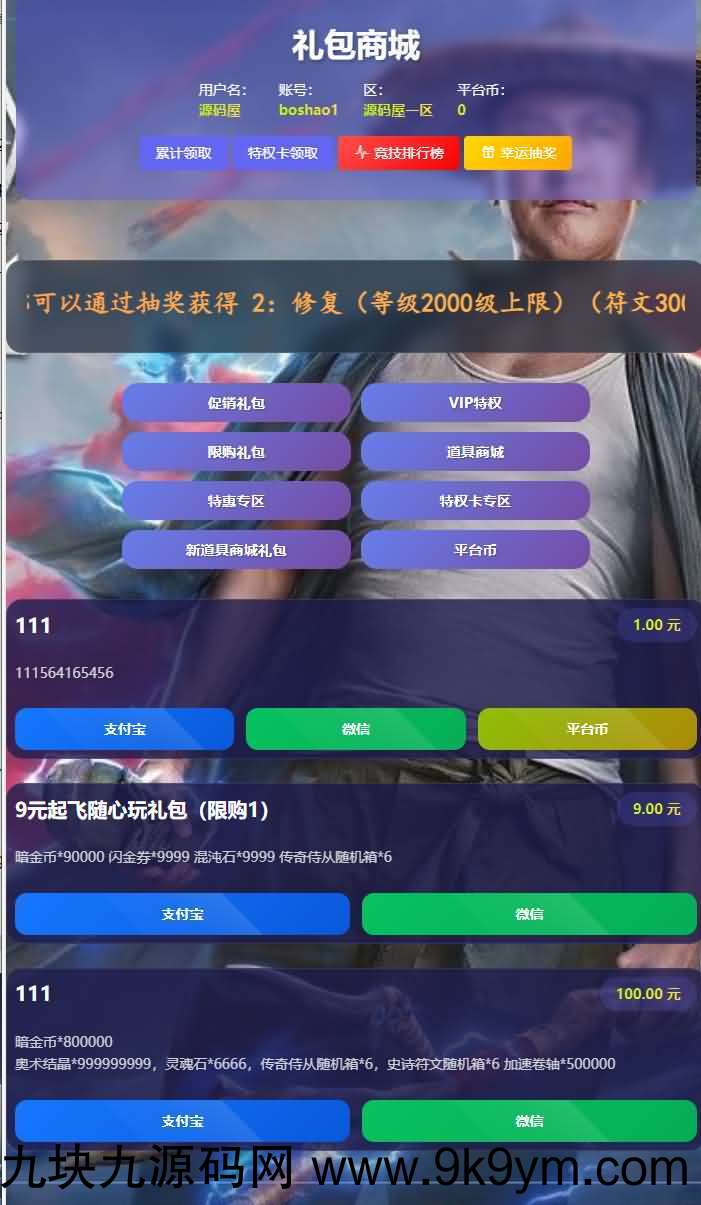Buy 9元起飞随心玩礼包 with 支付宝
701x1205 pixels.
click(x=182, y=914)
